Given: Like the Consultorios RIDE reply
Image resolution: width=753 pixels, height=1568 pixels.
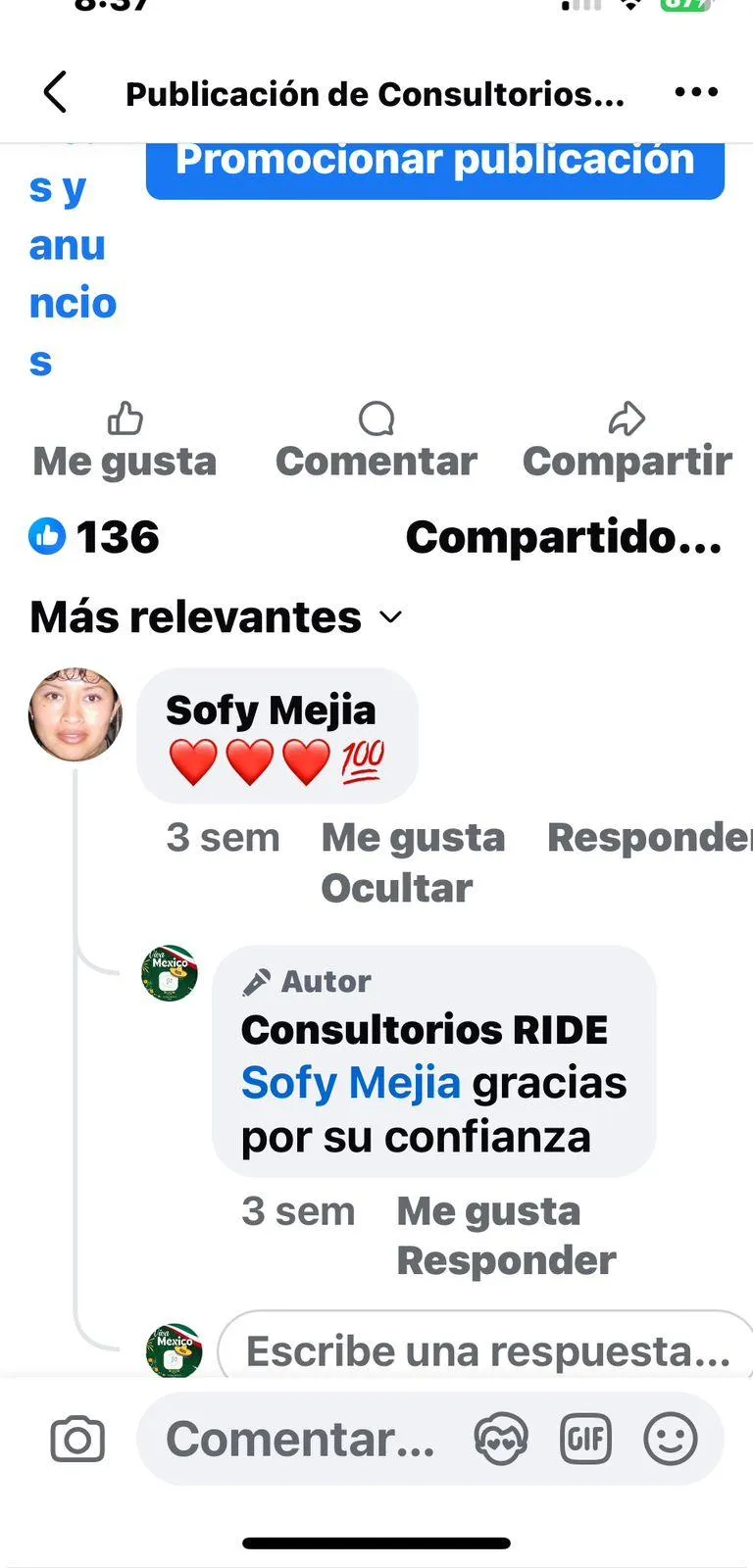Looking at the screenshot, I should (488, 1211).
